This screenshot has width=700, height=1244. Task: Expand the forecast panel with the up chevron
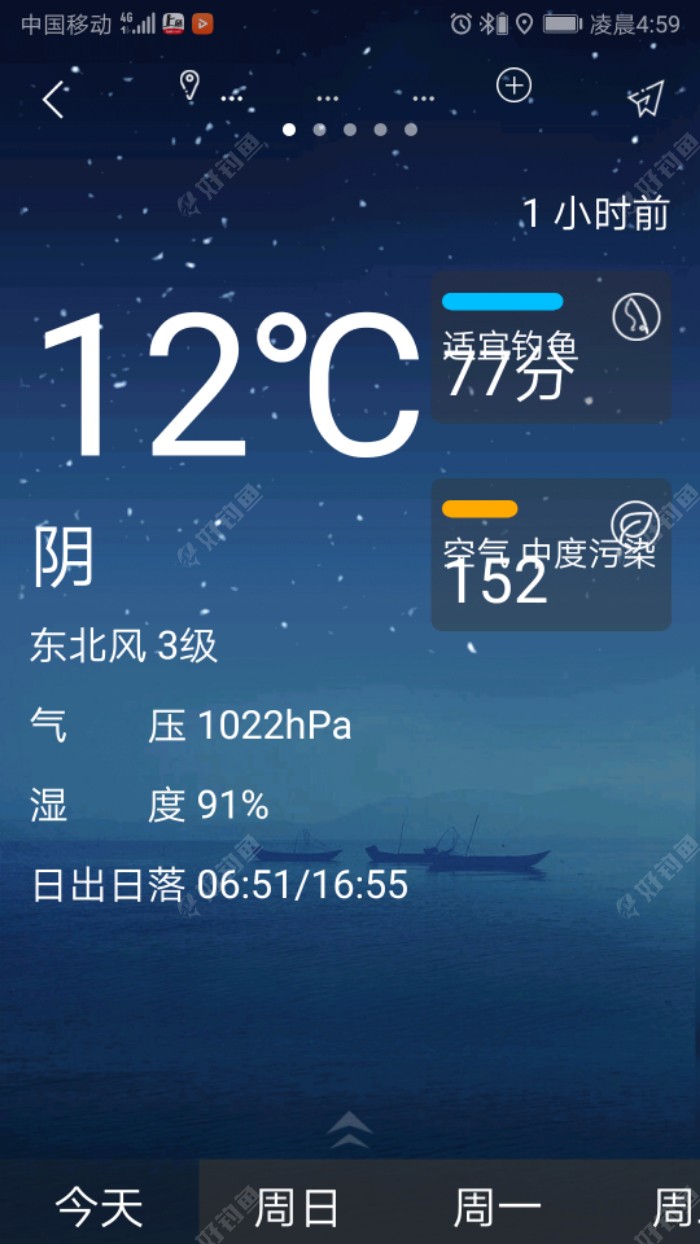tap(350, 1131)
